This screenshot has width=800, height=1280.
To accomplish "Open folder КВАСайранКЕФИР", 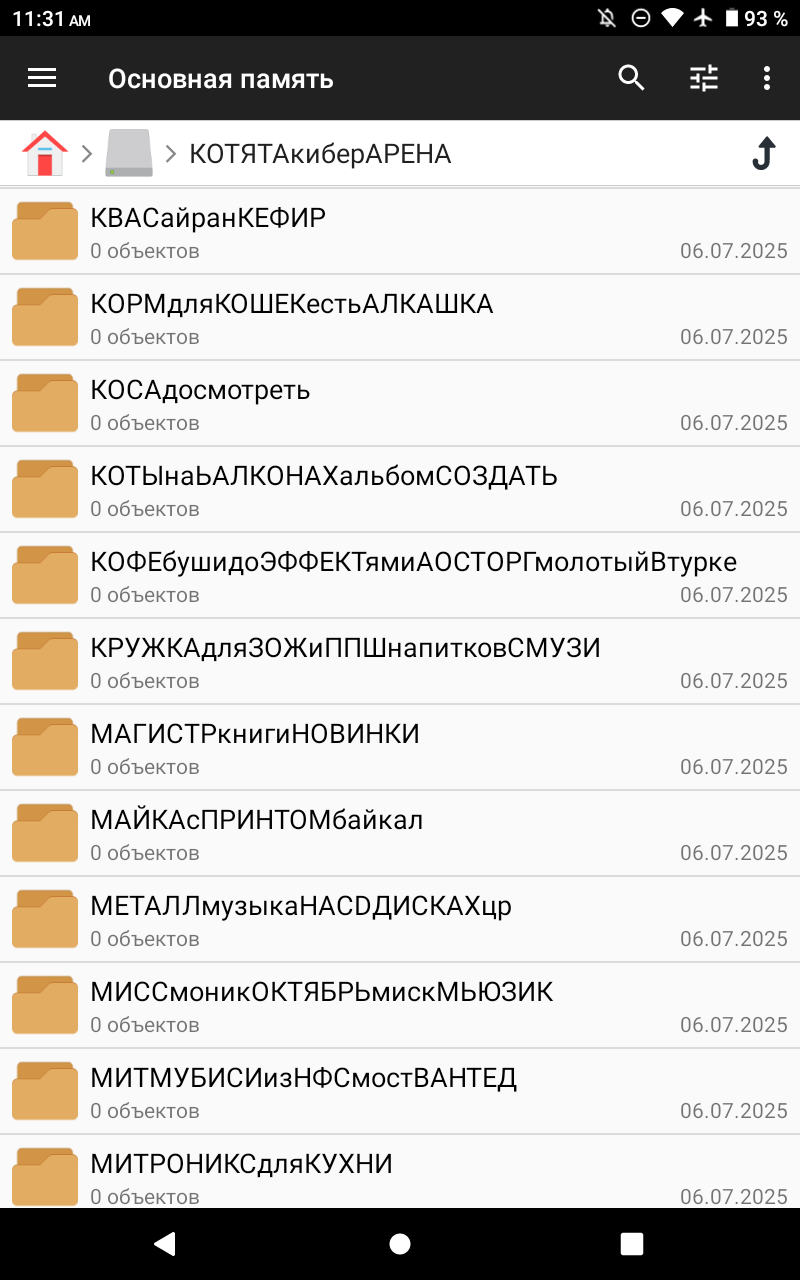I will [x=400, y=231].
